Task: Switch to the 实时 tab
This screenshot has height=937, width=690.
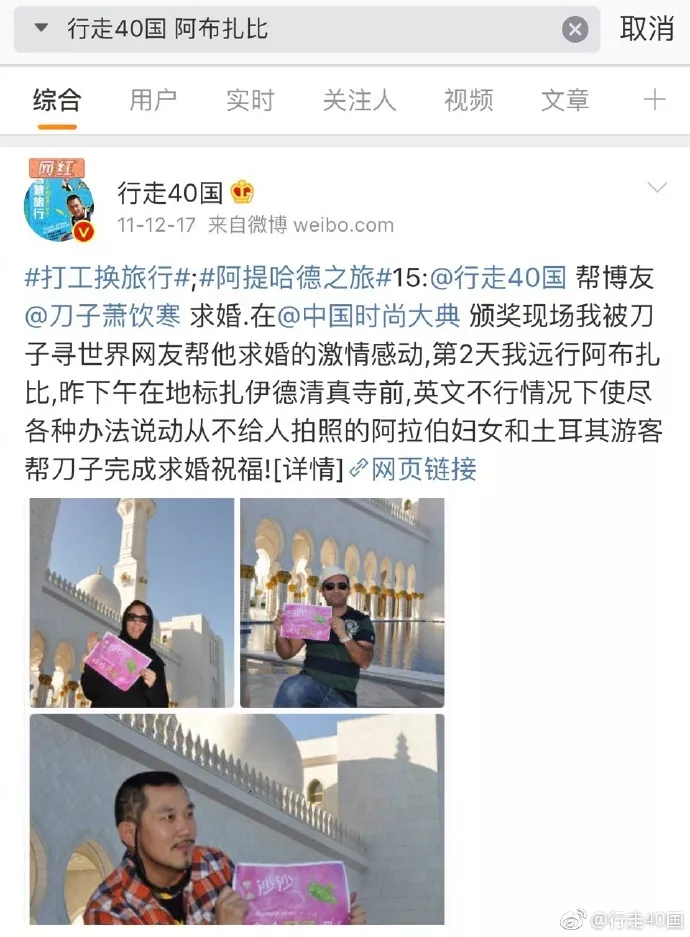Action: 249,100
